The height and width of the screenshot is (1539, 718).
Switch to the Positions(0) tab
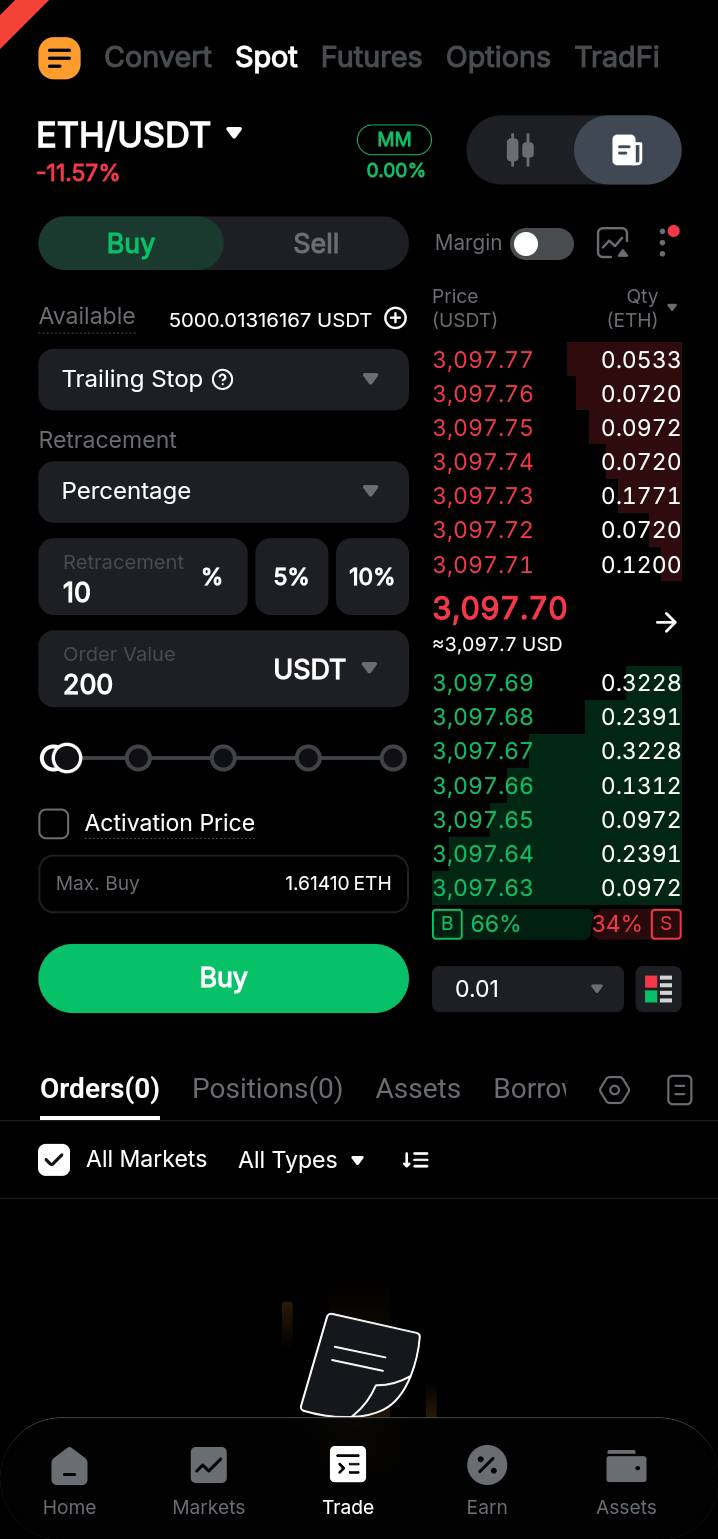[267, 1089]
